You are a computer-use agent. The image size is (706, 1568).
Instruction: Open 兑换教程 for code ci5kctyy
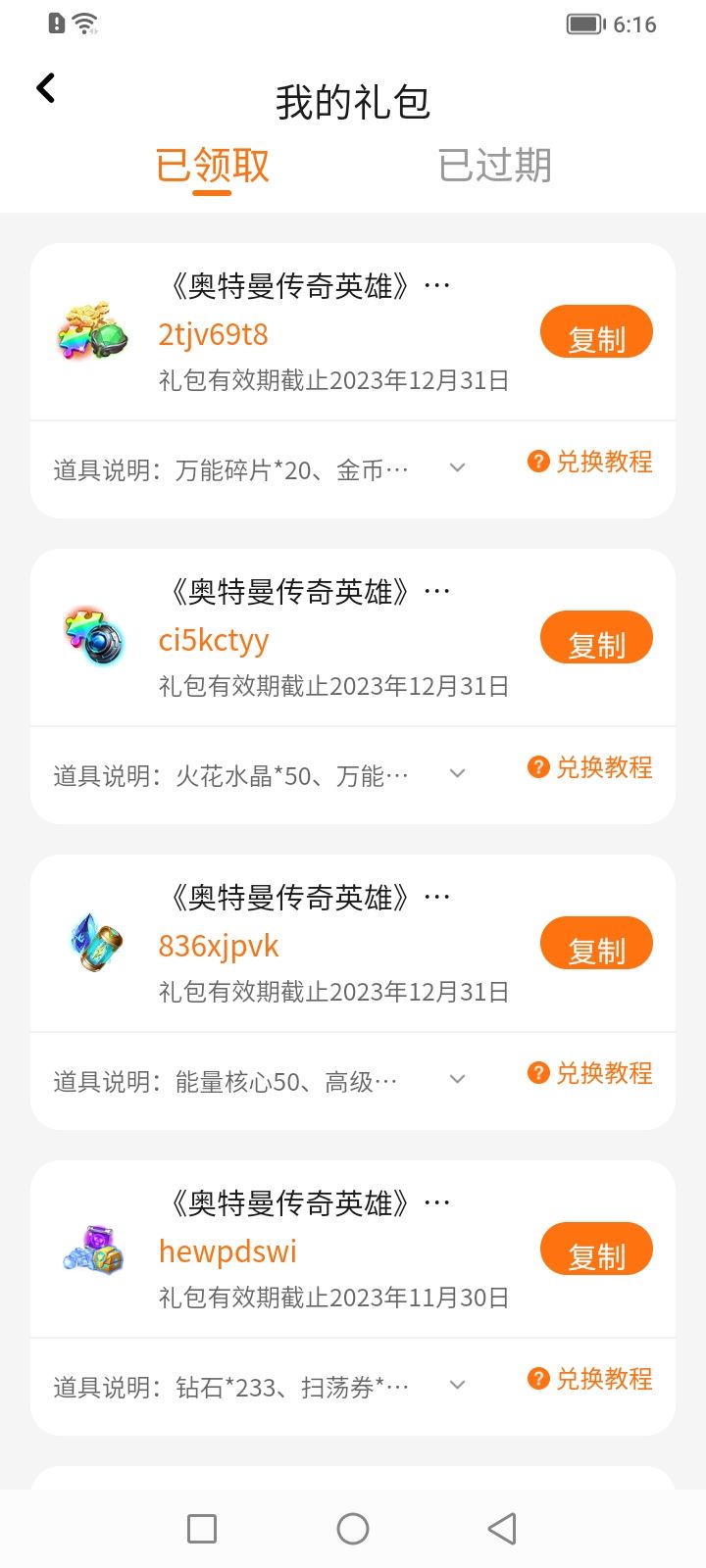coord(590,767)
